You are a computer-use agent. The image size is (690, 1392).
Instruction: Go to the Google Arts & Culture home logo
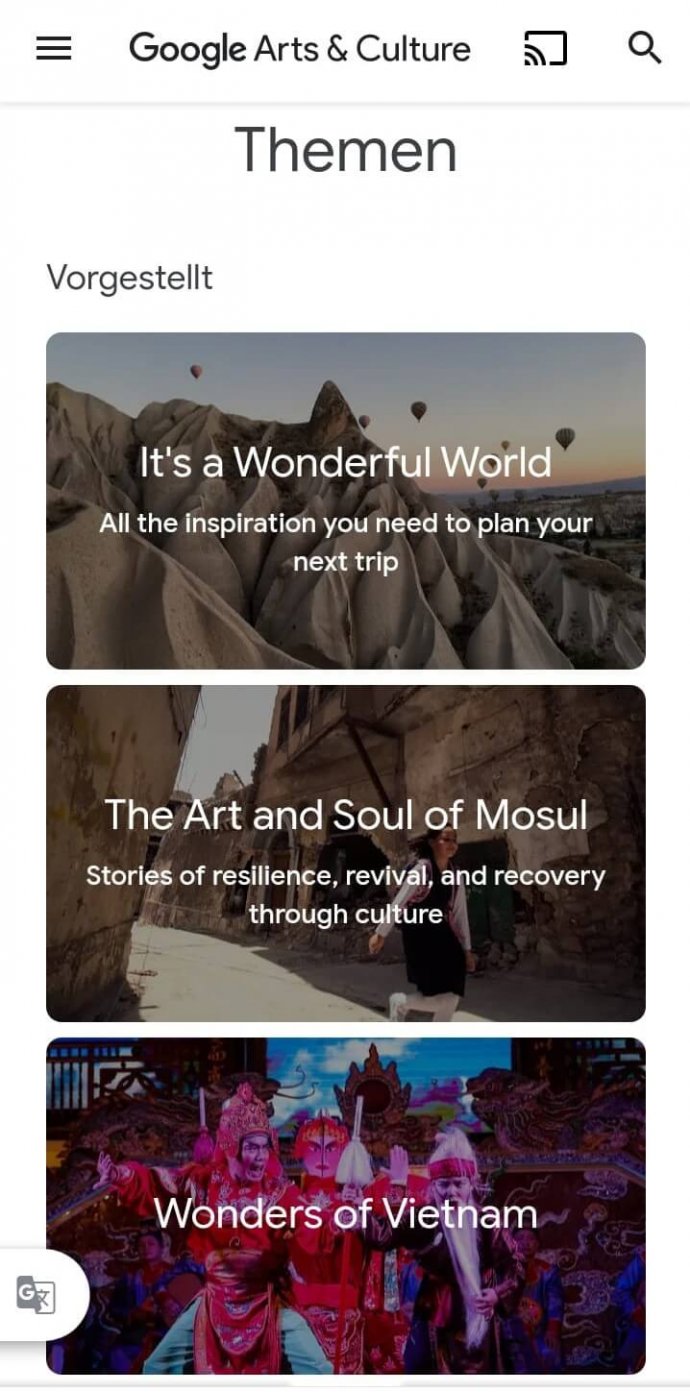300,48
